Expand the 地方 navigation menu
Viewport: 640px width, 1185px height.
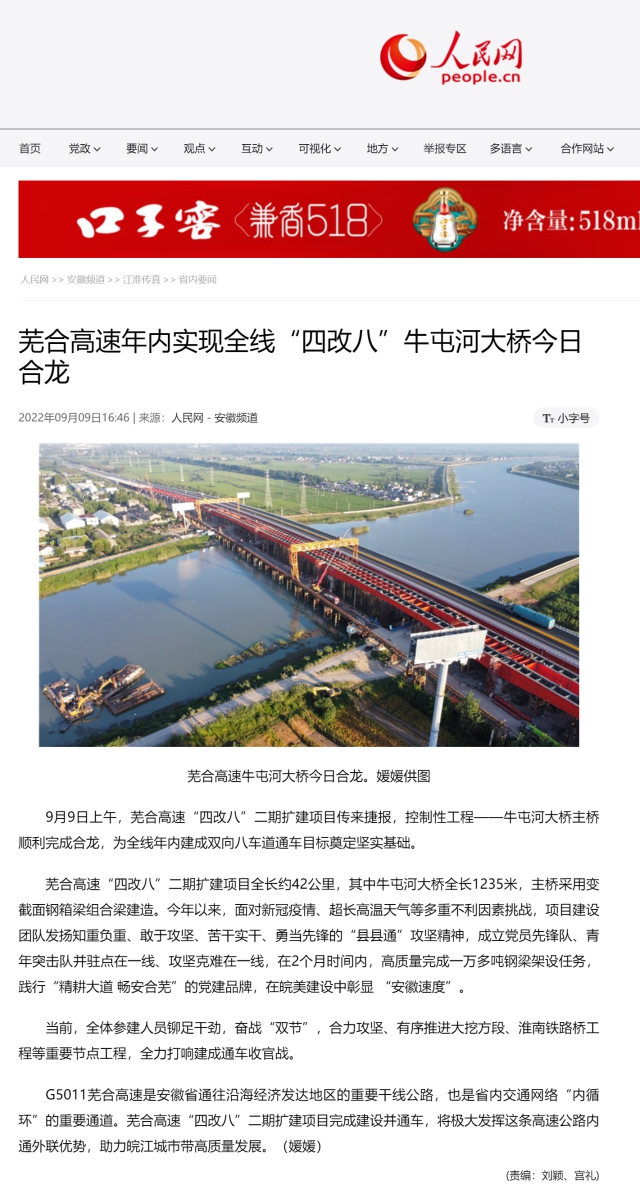[382, 149]
